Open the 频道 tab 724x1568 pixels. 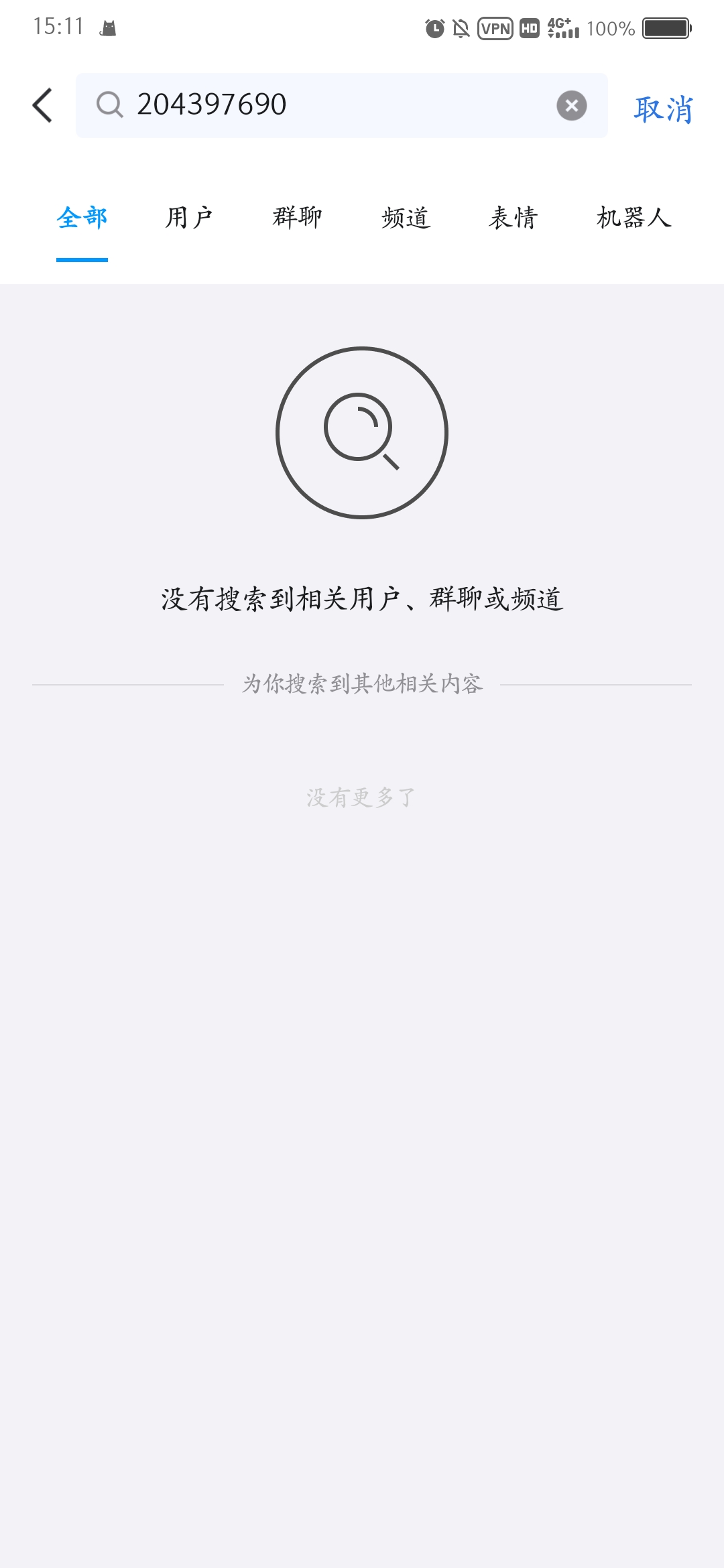(406, 218)
